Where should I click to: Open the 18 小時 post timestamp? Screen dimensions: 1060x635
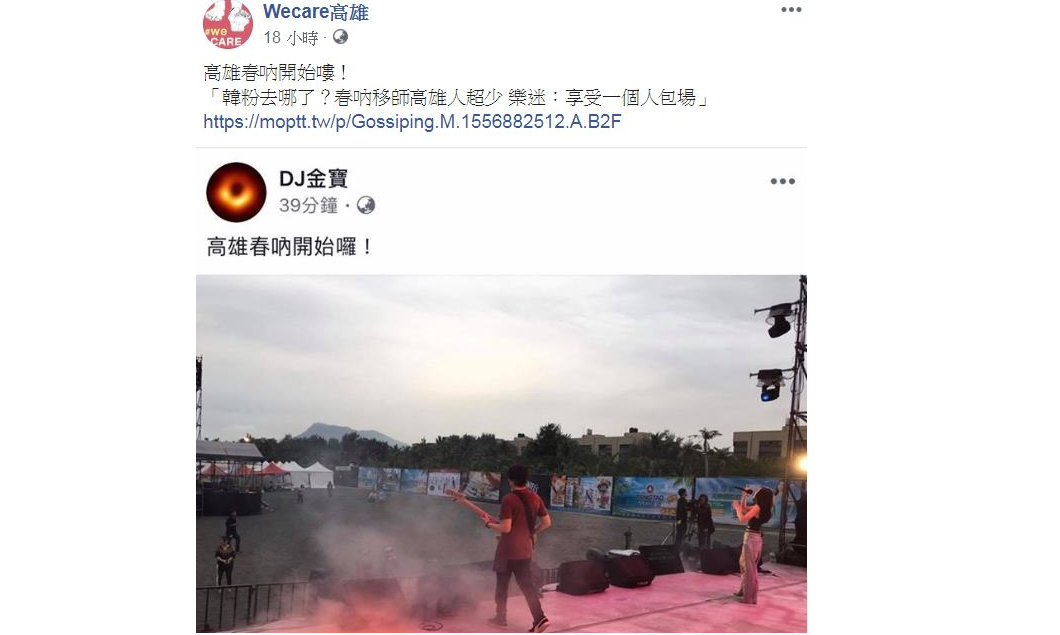tap(290, 38)
